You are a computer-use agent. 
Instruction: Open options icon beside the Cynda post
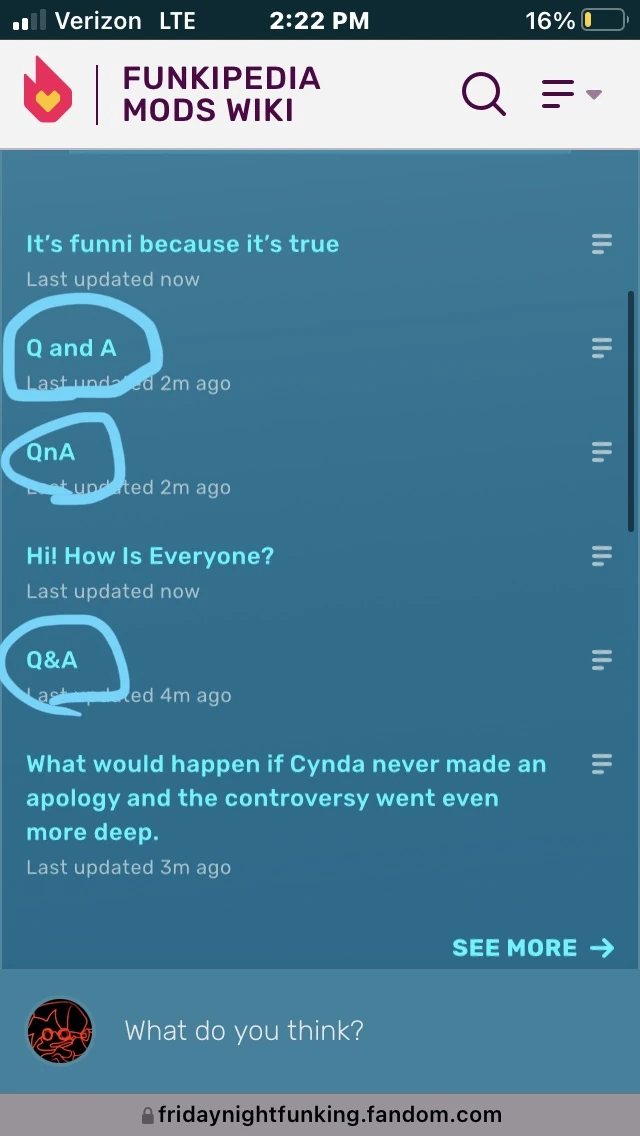click(601, 765)
